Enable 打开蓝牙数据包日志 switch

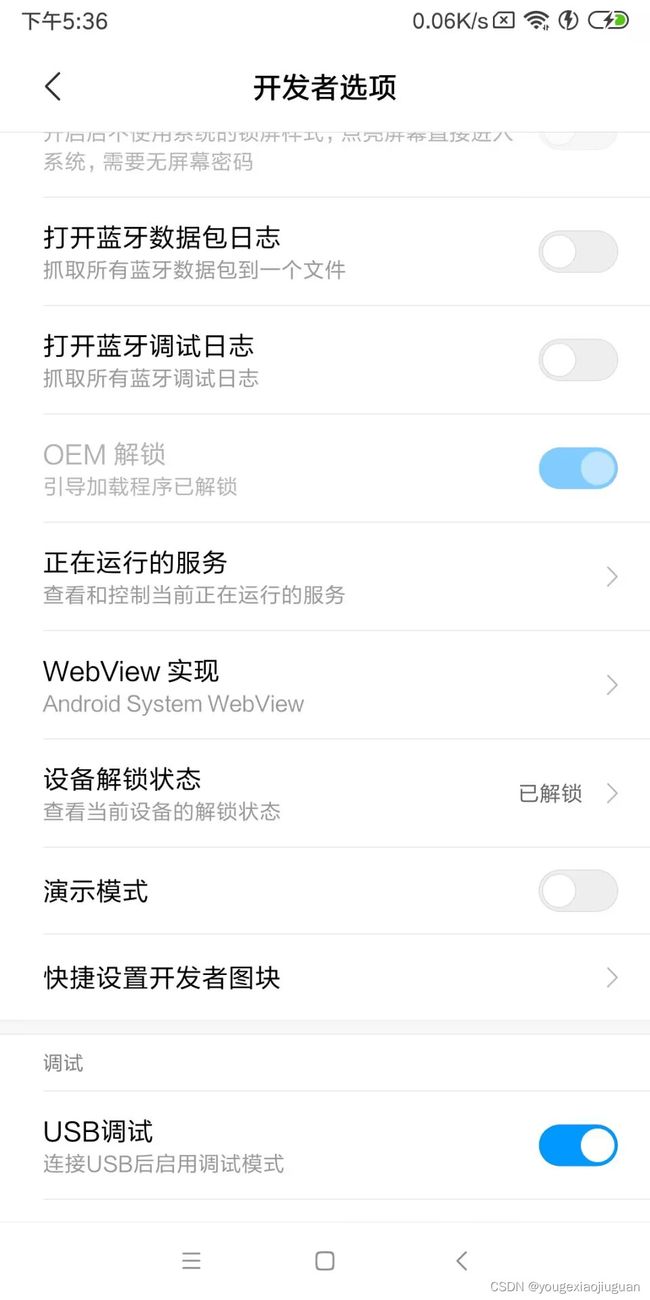point(578,252)
